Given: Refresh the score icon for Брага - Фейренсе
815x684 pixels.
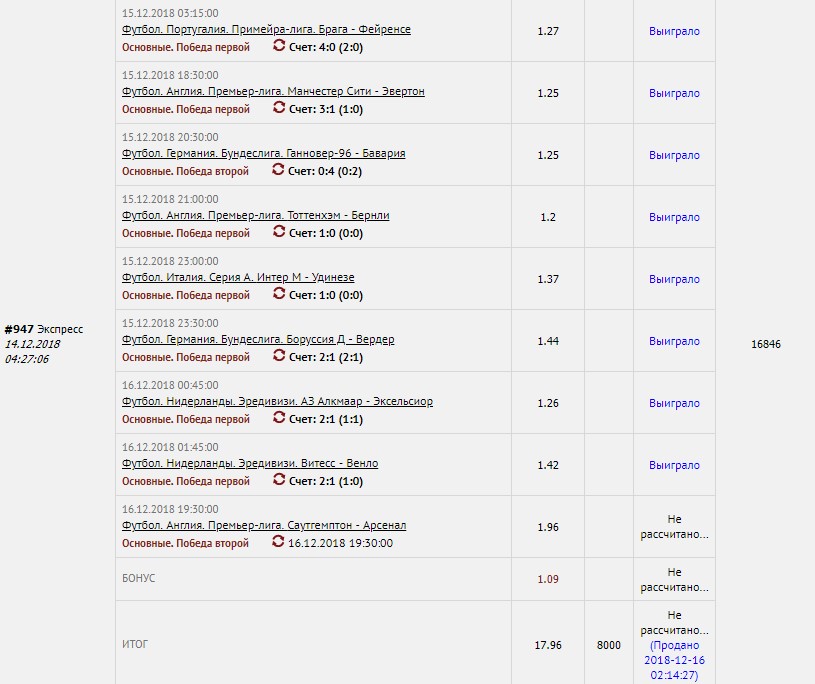Looking at the screenshot, I should [x=278, y=46].
